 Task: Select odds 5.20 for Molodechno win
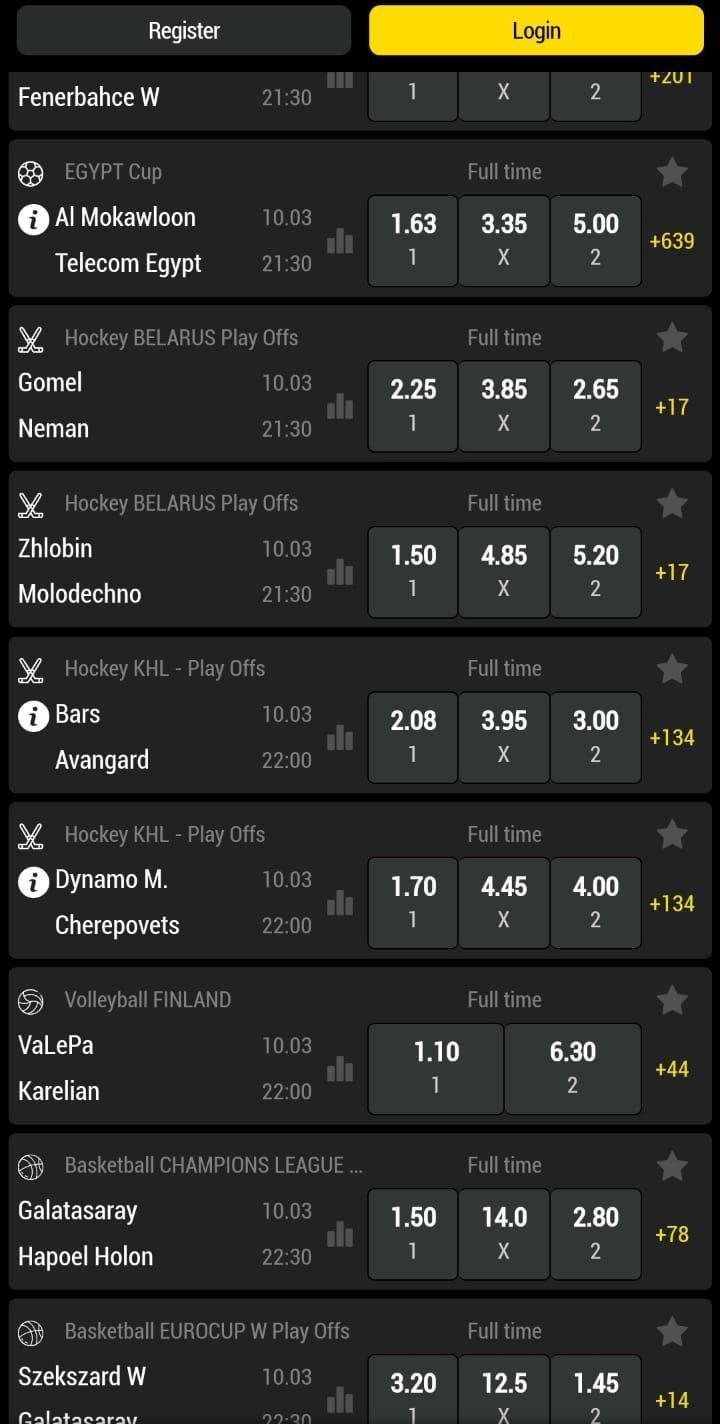coord(595,571)
